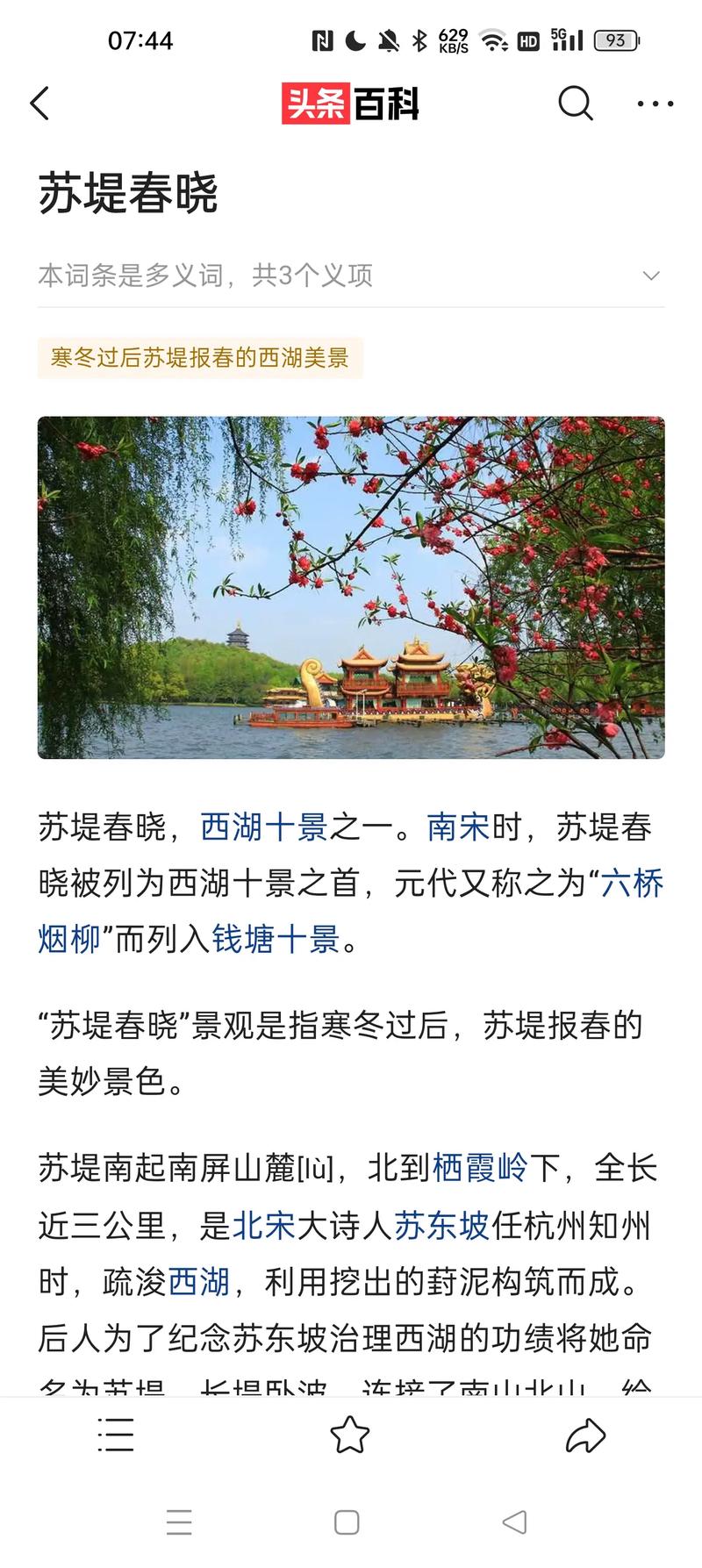This screenshot has width=702, height=1568.
Task: Expand the 多义词 disambiguation dropdown
Action: pyautogui.click(x=650, y=276)
